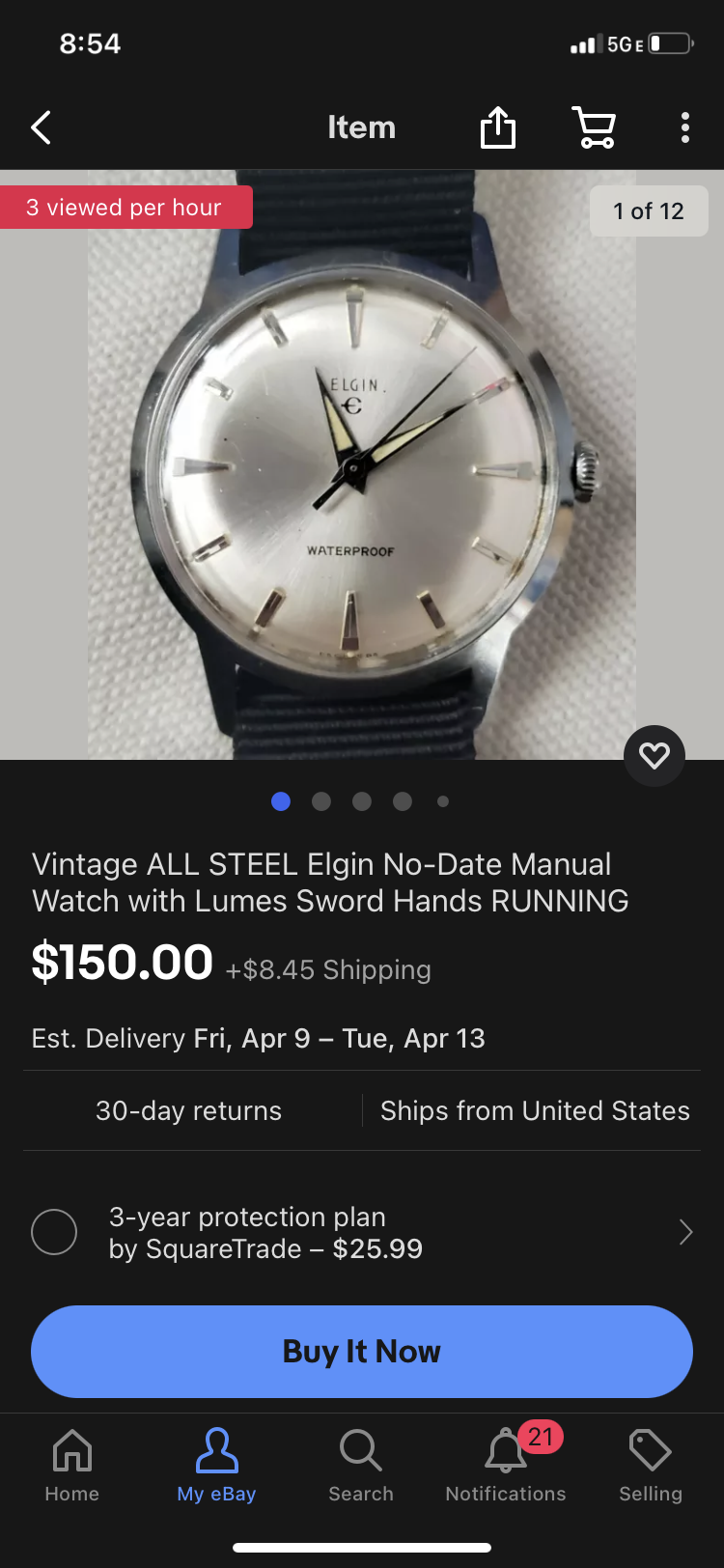Add the watch to your watchlist heart
724x1568 pixels.
[654, 755]
